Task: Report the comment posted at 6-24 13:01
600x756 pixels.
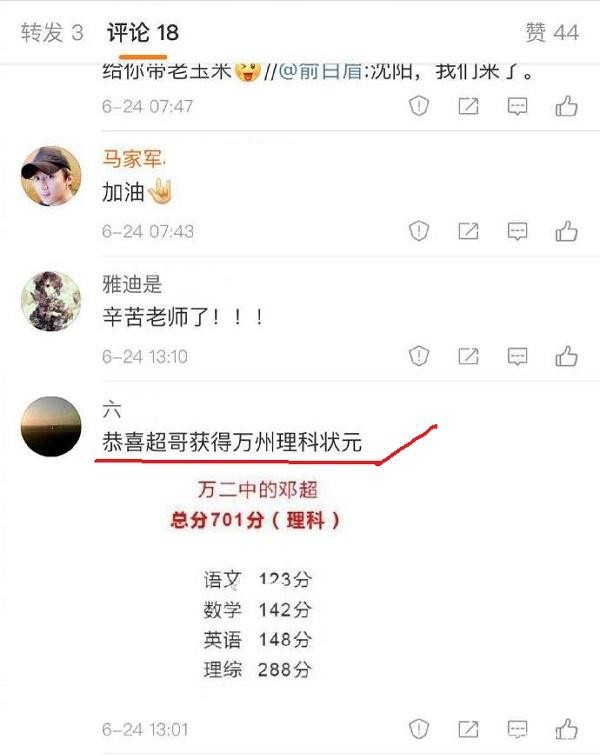Action: [419, 729]
